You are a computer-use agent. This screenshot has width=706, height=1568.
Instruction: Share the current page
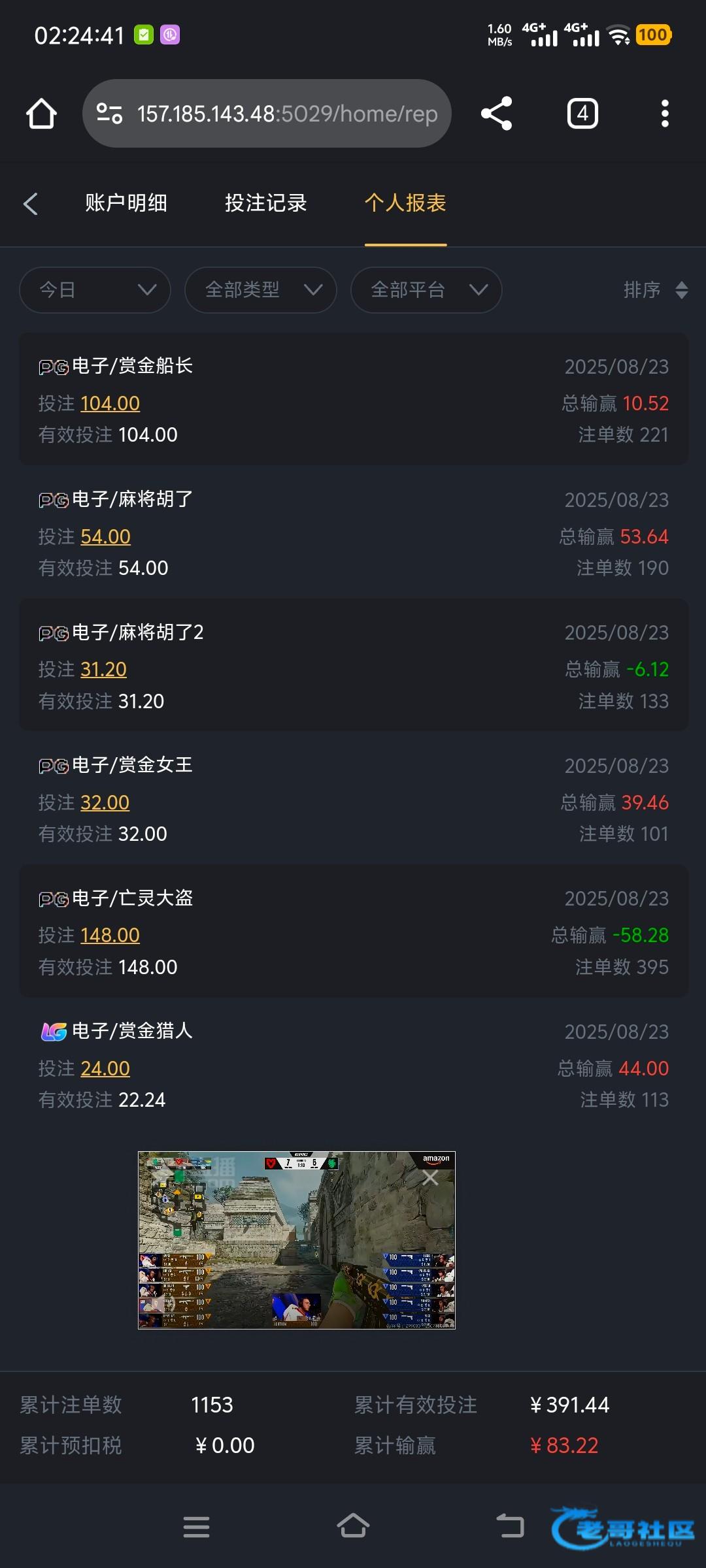point(496,114)
